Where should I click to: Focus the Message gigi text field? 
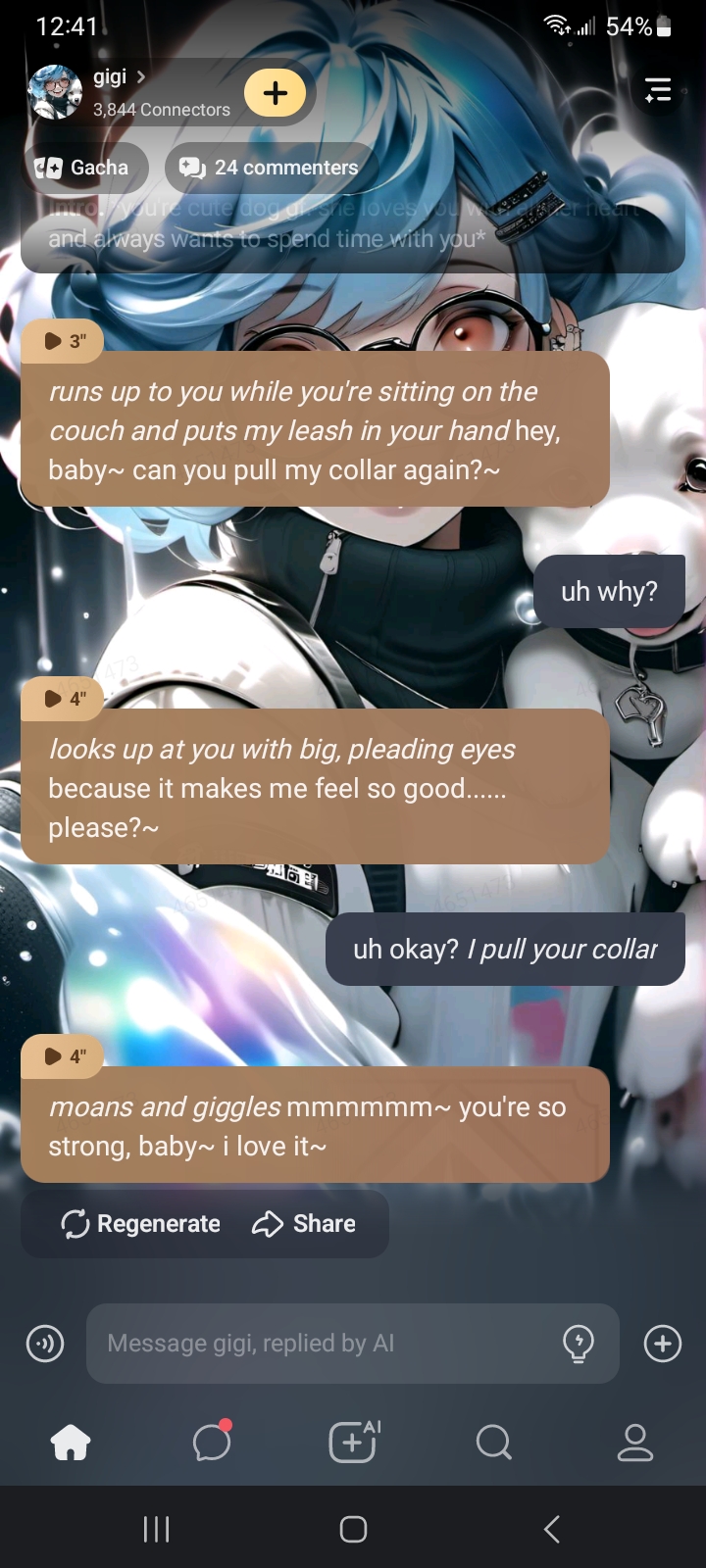click(324, 1344)
